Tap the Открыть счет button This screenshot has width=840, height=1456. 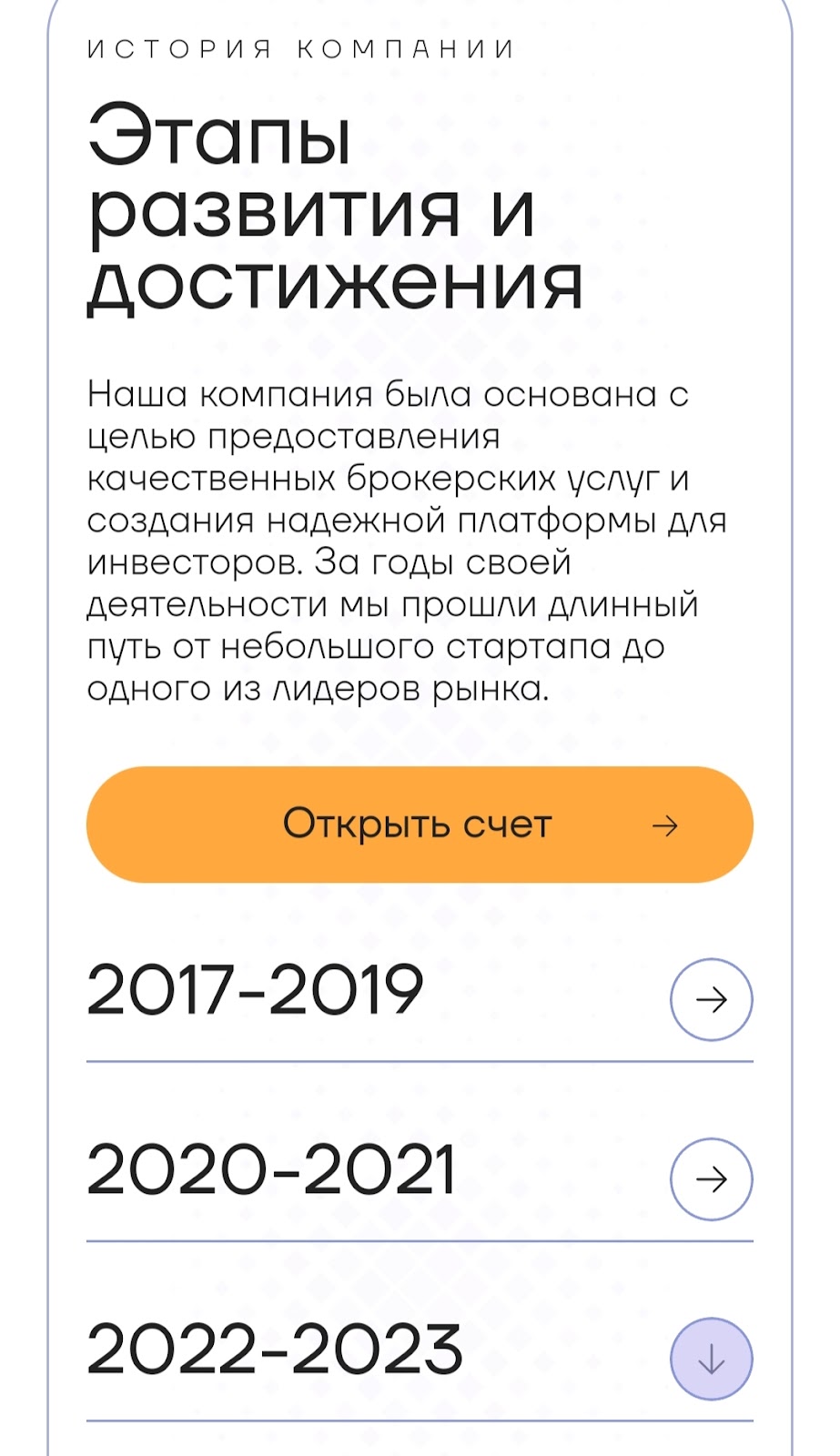tap(420, 824)
